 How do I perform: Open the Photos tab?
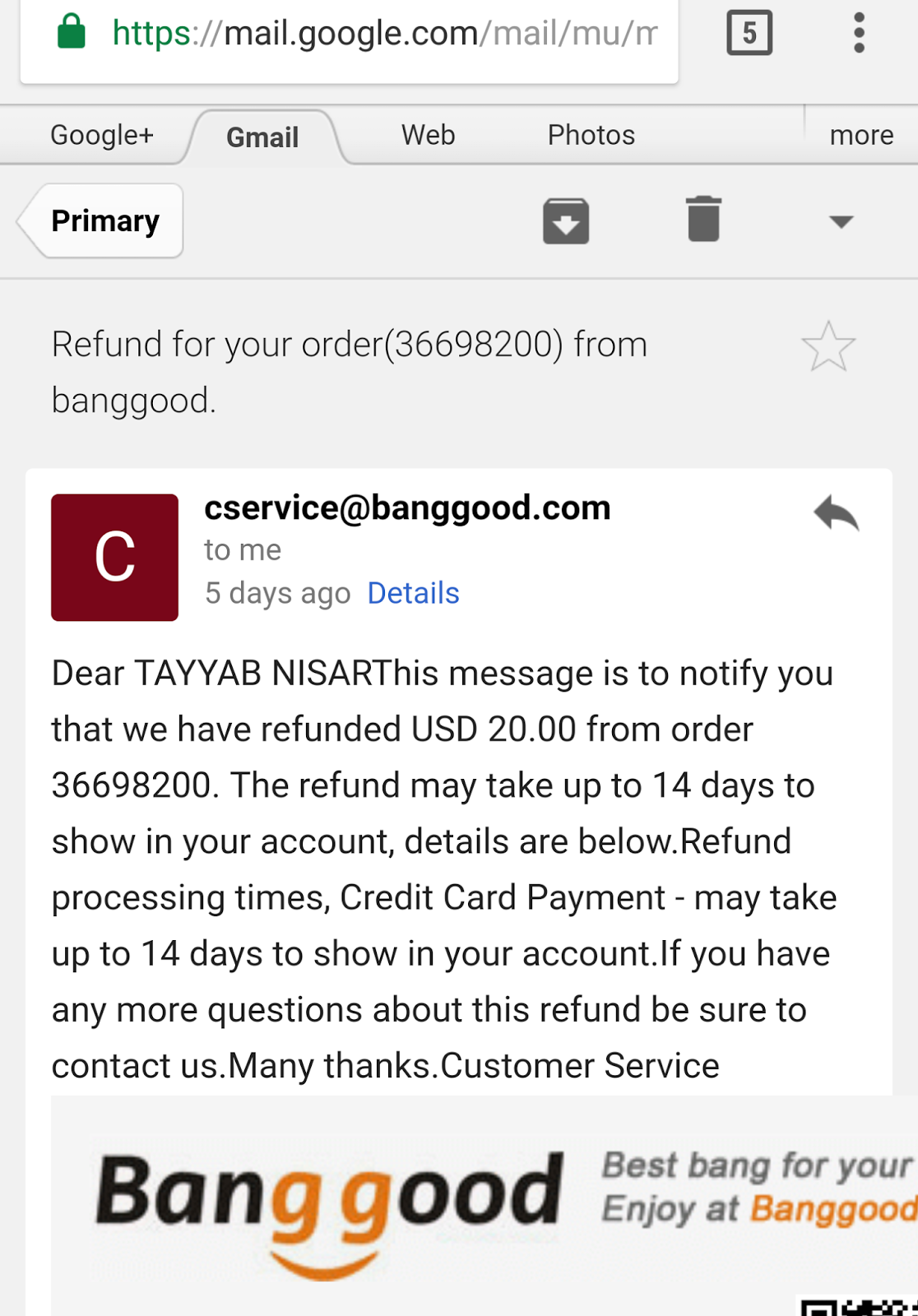coord(591,135)
